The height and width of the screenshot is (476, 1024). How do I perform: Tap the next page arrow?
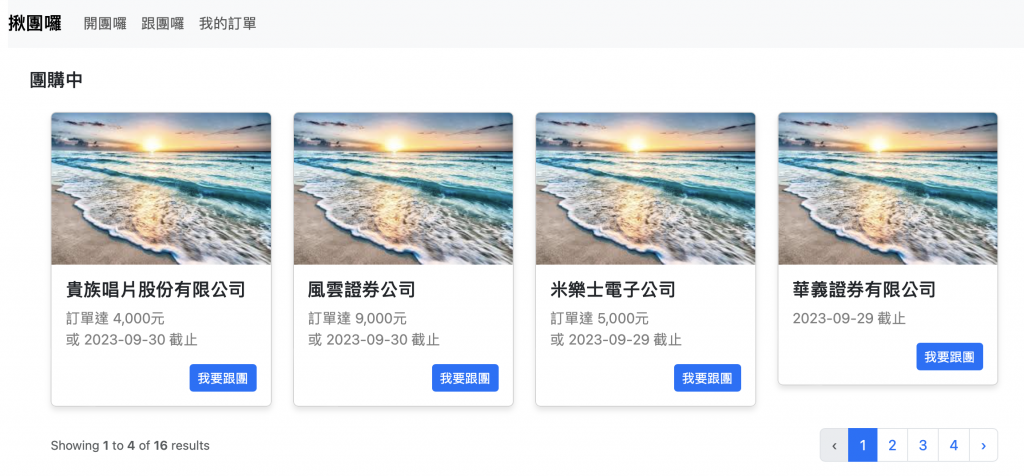(984, 445)
